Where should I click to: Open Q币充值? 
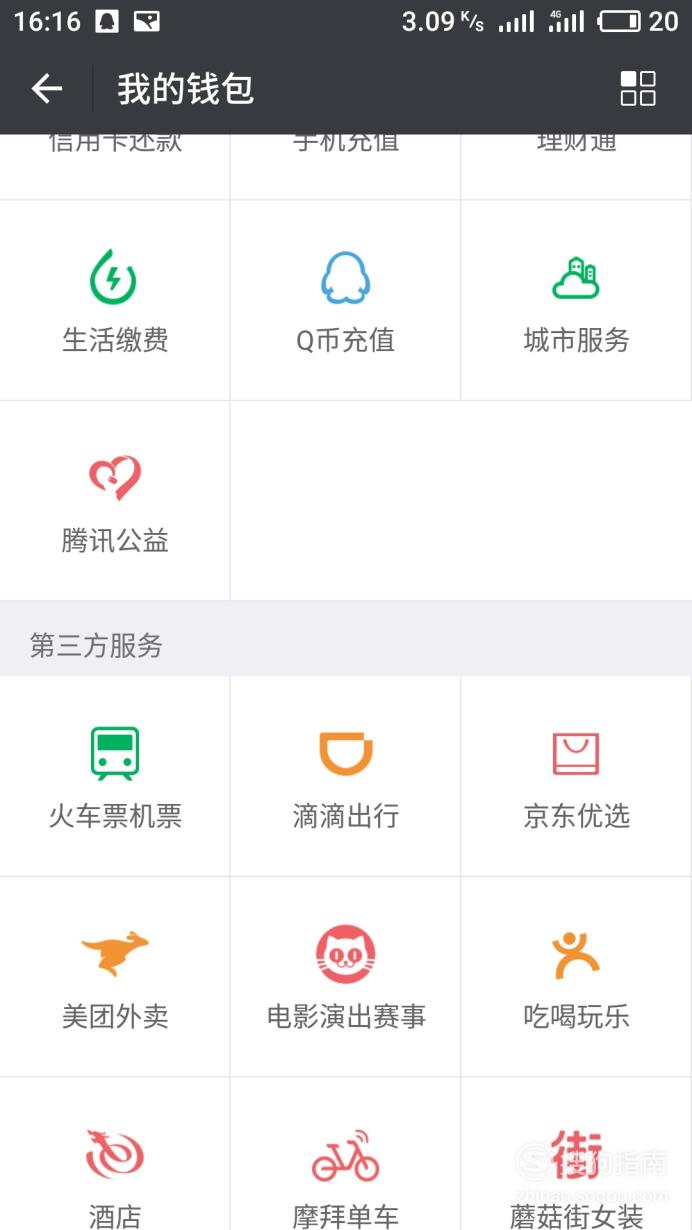tap(345, 300)
